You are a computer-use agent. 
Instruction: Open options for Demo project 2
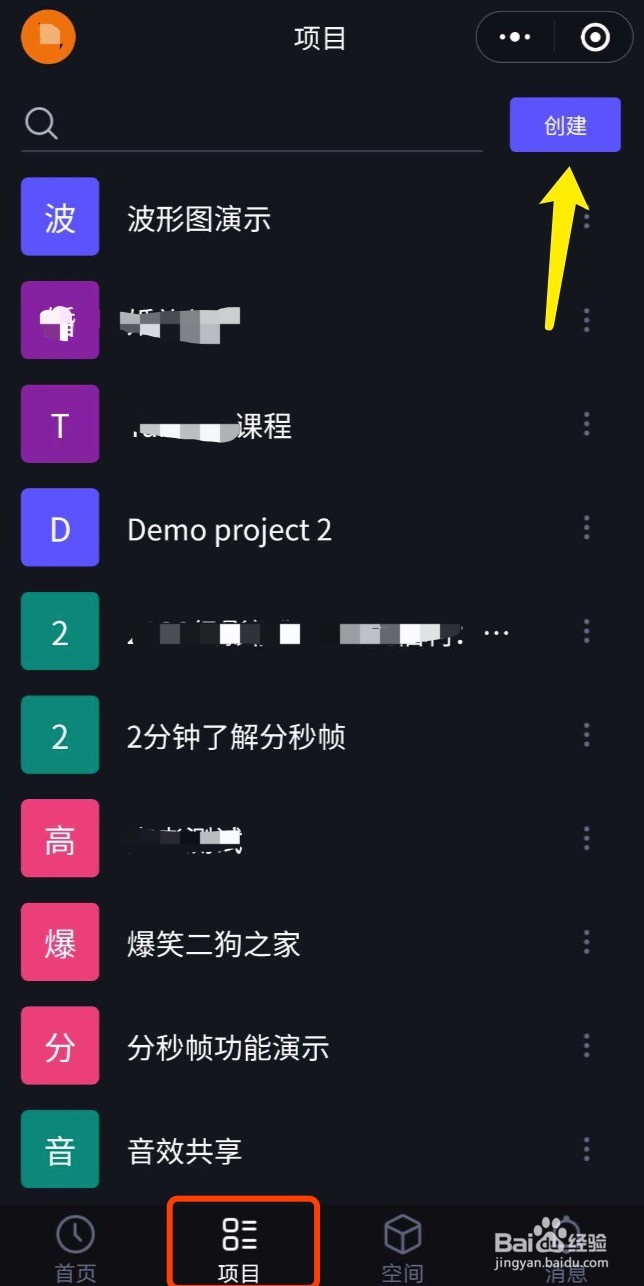click(587, 528)
